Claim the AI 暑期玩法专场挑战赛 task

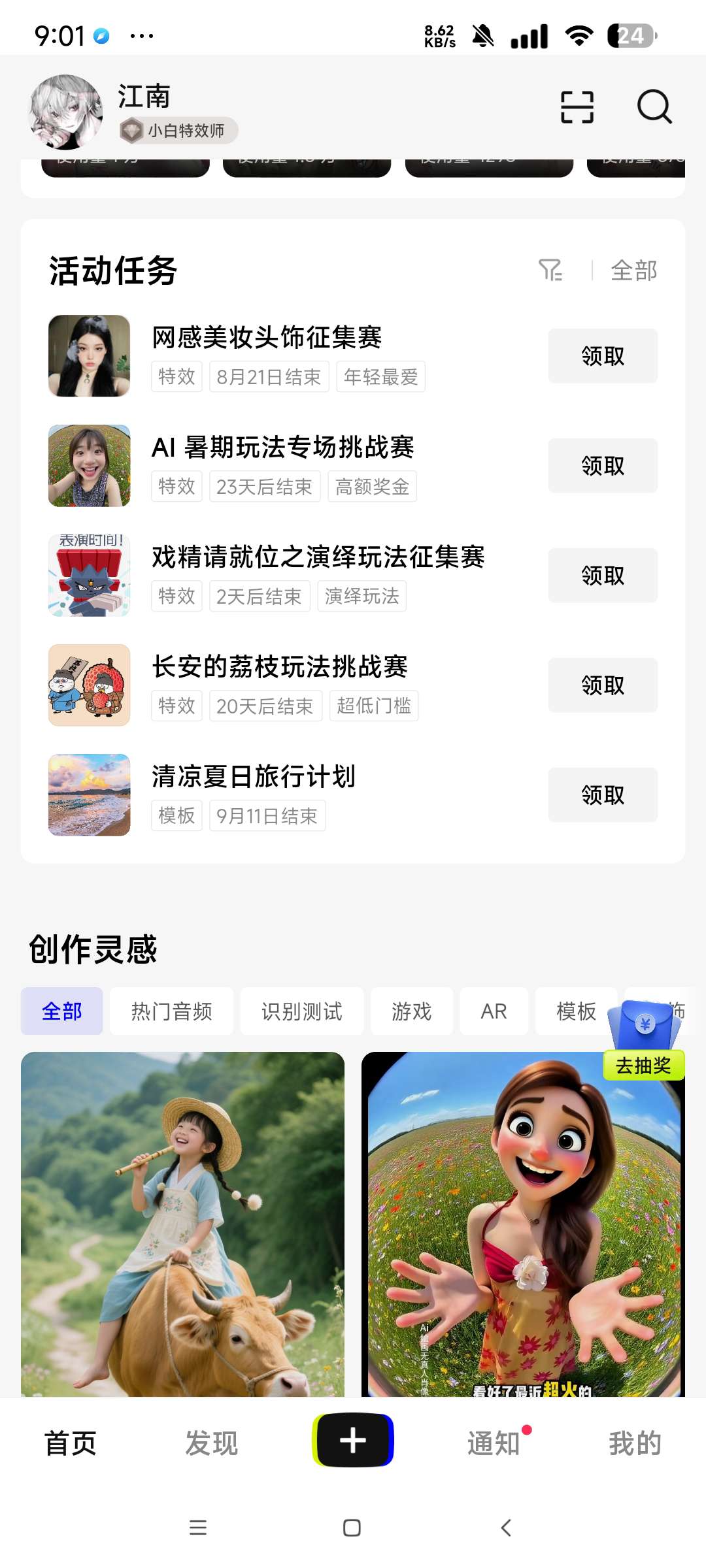click(x=602, y=466)
